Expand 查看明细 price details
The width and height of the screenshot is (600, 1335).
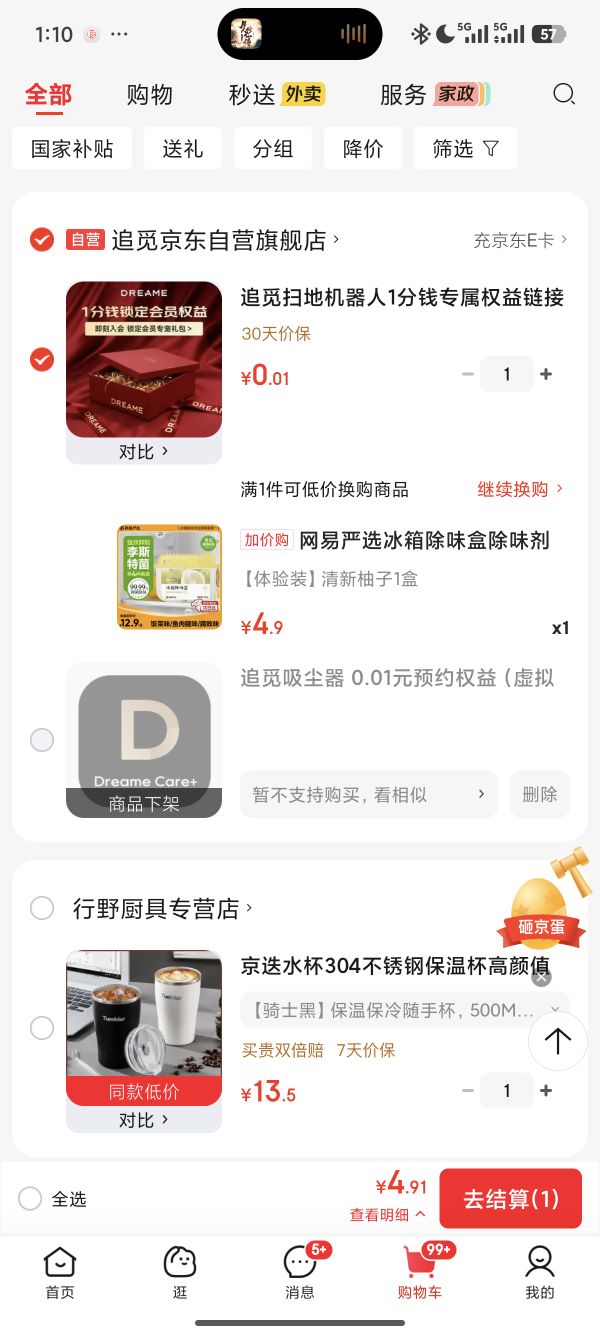pyautogui.click(x=388, y=1214)
